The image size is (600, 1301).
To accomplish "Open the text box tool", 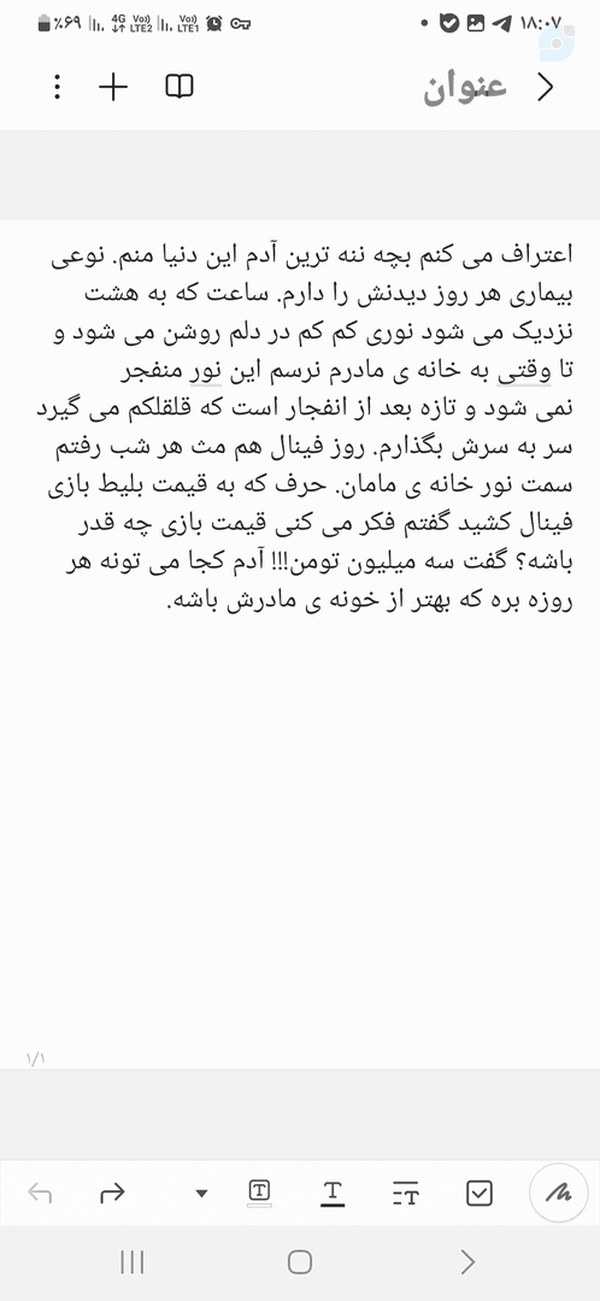I will (x=259, y=1192).
